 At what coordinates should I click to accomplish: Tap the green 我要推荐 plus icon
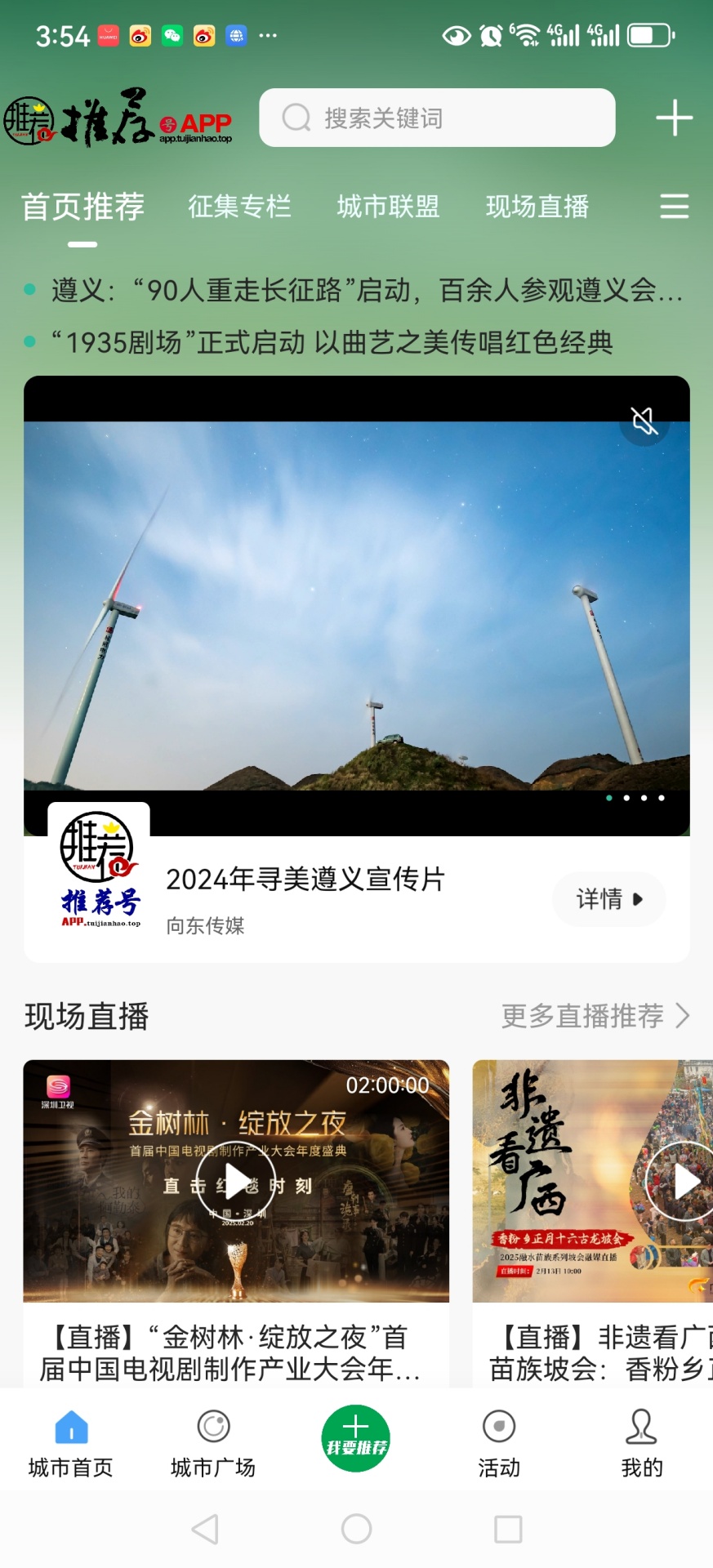click(x=355, y=1437)
